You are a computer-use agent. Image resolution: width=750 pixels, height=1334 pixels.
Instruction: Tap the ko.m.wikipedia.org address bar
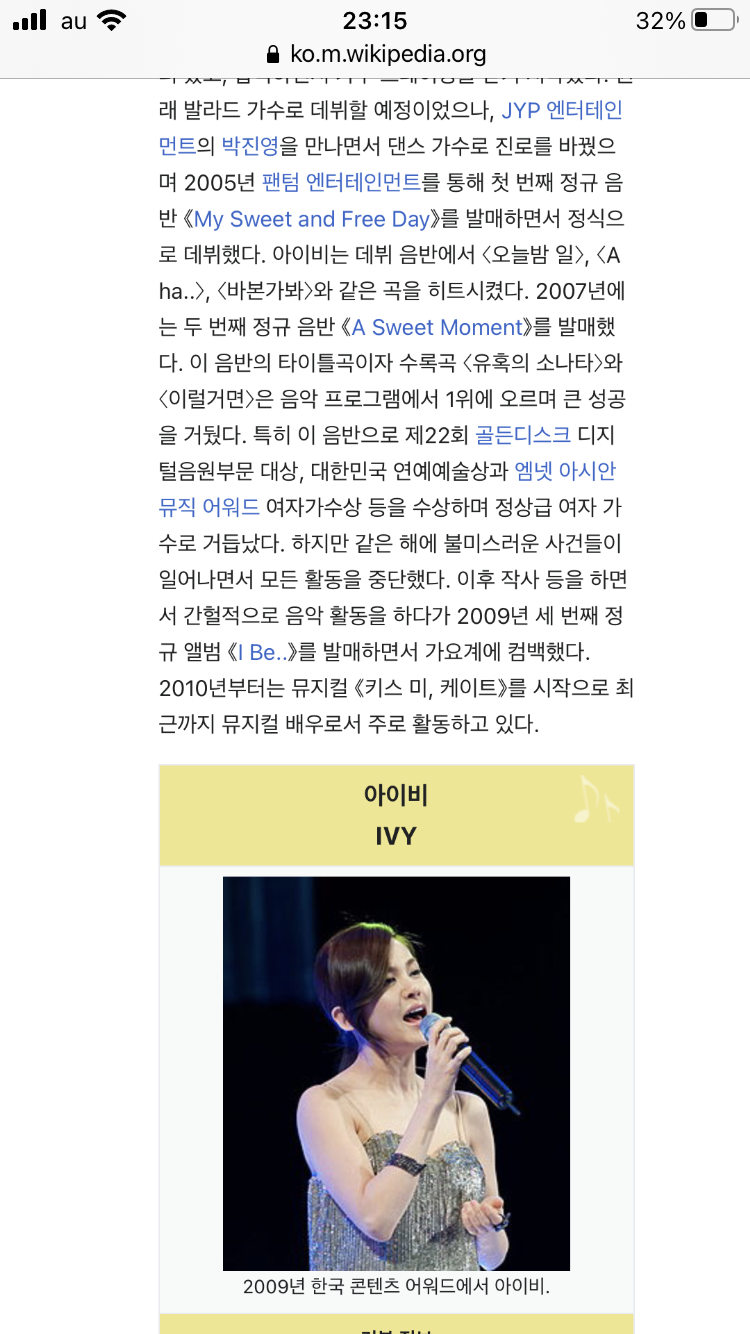click(x=375, y=54)
